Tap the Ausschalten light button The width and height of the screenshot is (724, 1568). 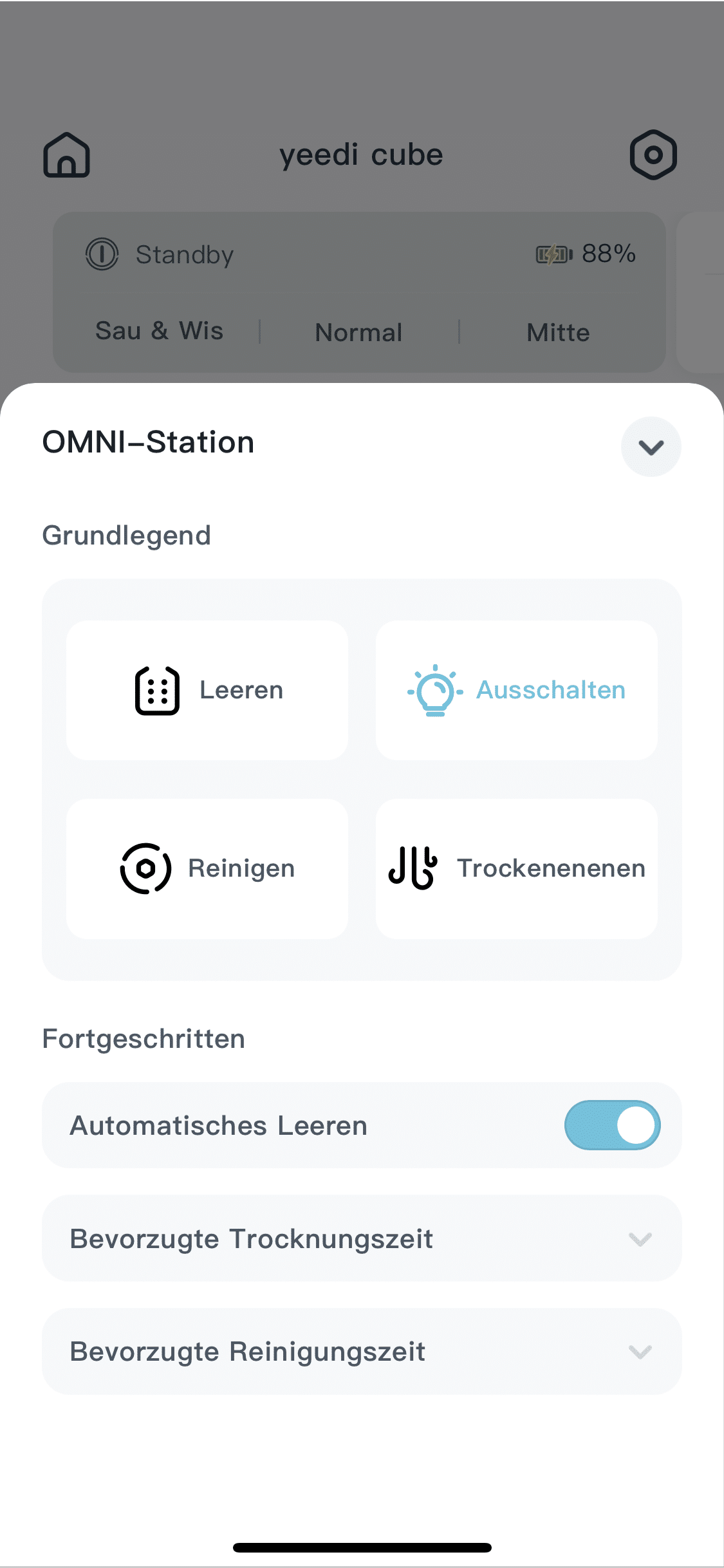tap(516, 690)
